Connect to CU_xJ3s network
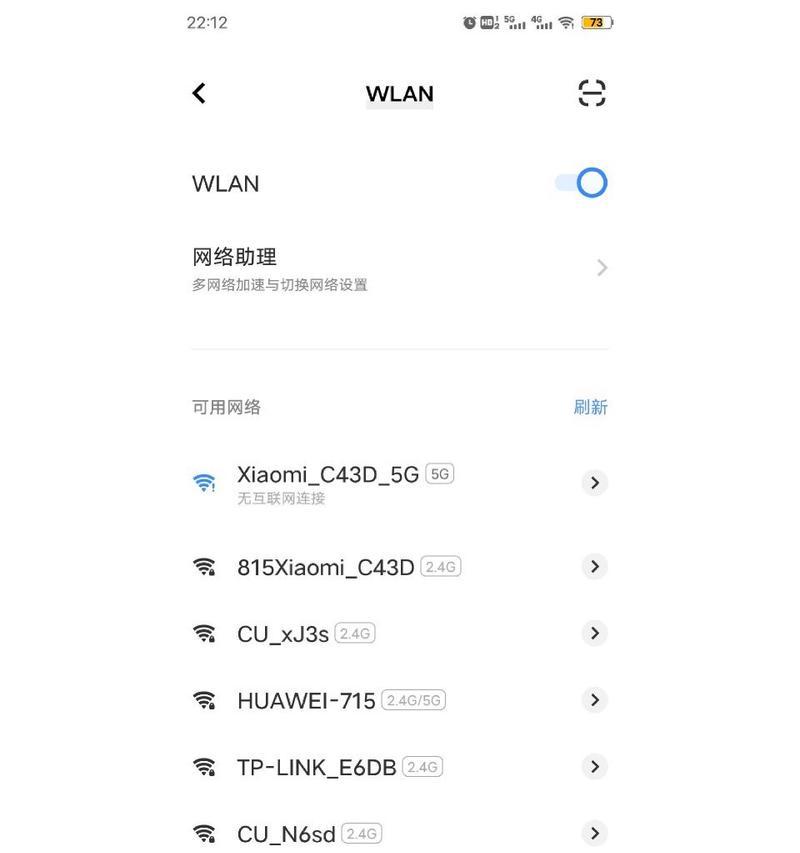Screen dimensions: 800x853 (283, 634)
